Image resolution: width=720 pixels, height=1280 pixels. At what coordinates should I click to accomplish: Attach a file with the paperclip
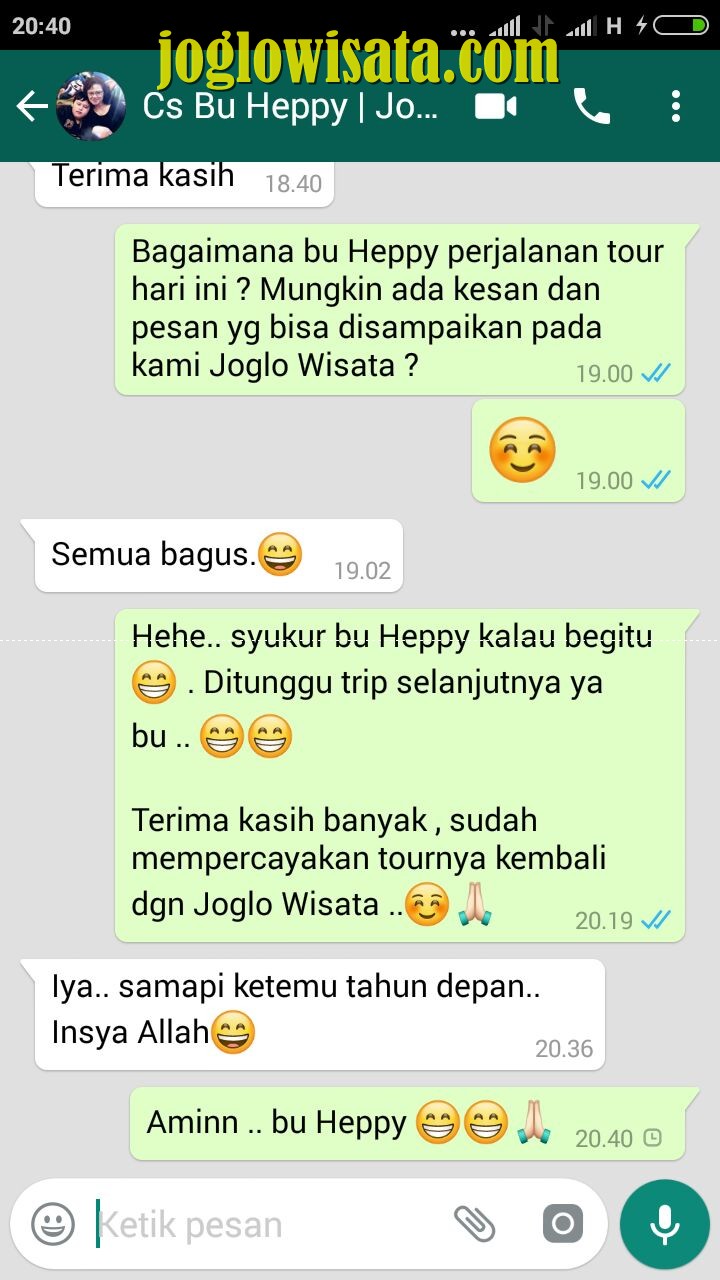click(x=475, y=1223)
